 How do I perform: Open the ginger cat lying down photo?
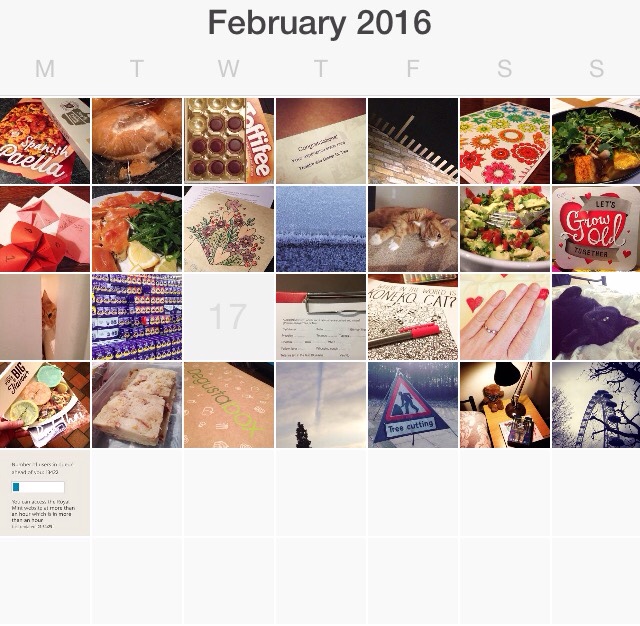(x=413, y=229)
